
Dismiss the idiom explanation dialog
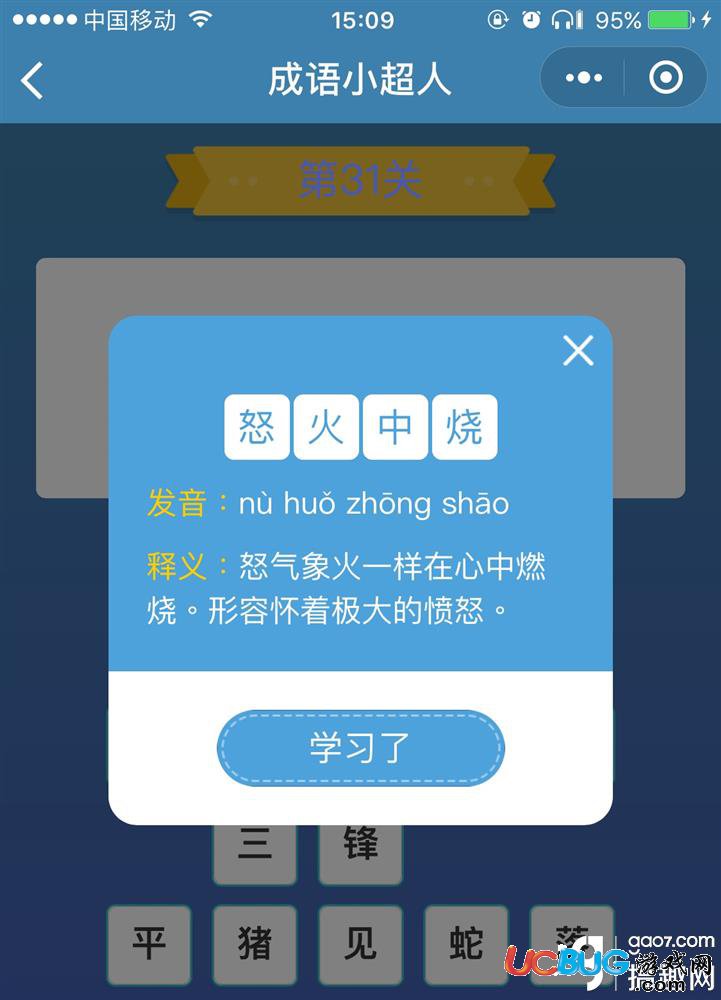coord(578,350)
